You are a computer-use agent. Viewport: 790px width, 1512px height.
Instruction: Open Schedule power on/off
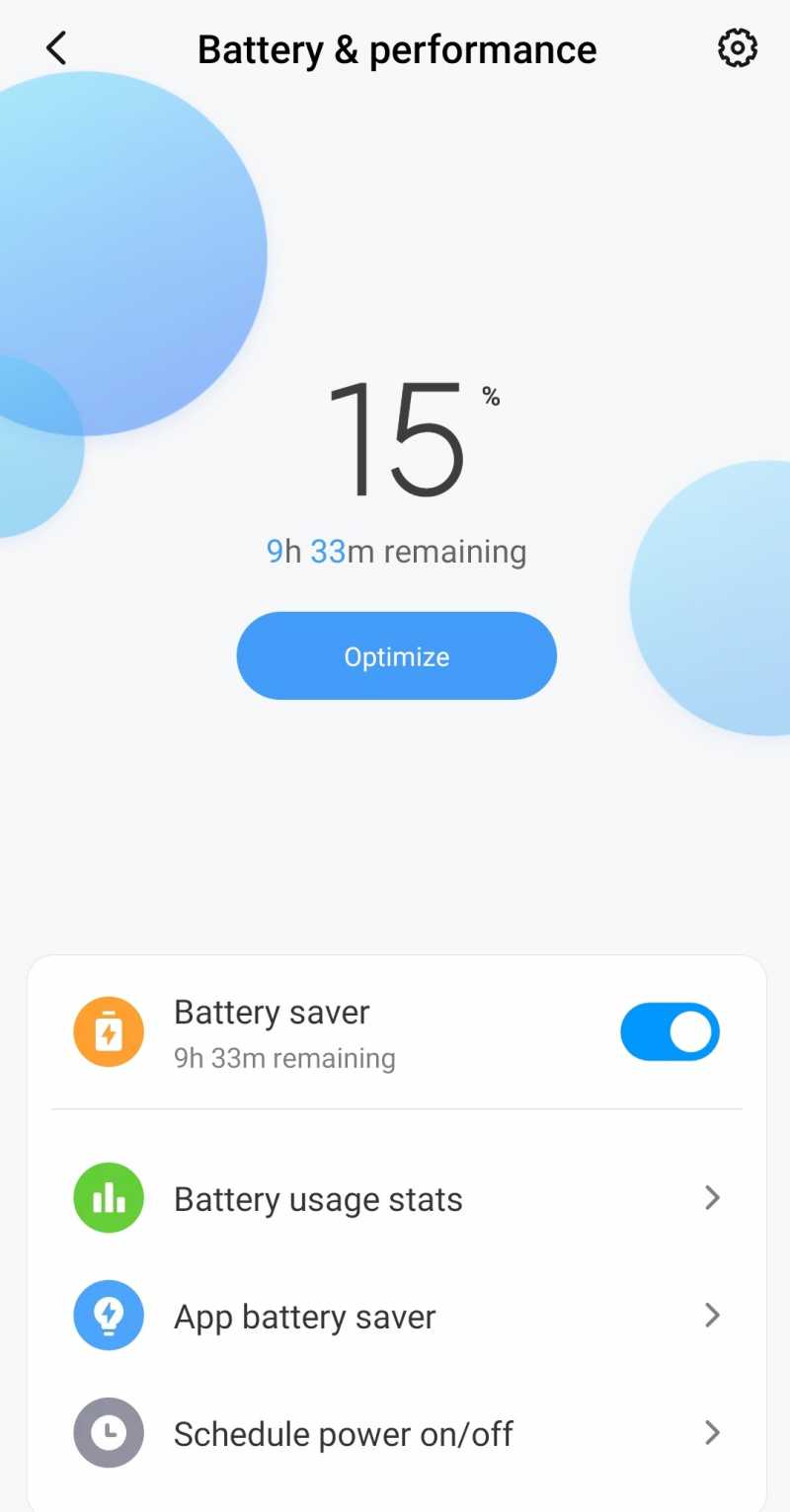(395, 1433)
